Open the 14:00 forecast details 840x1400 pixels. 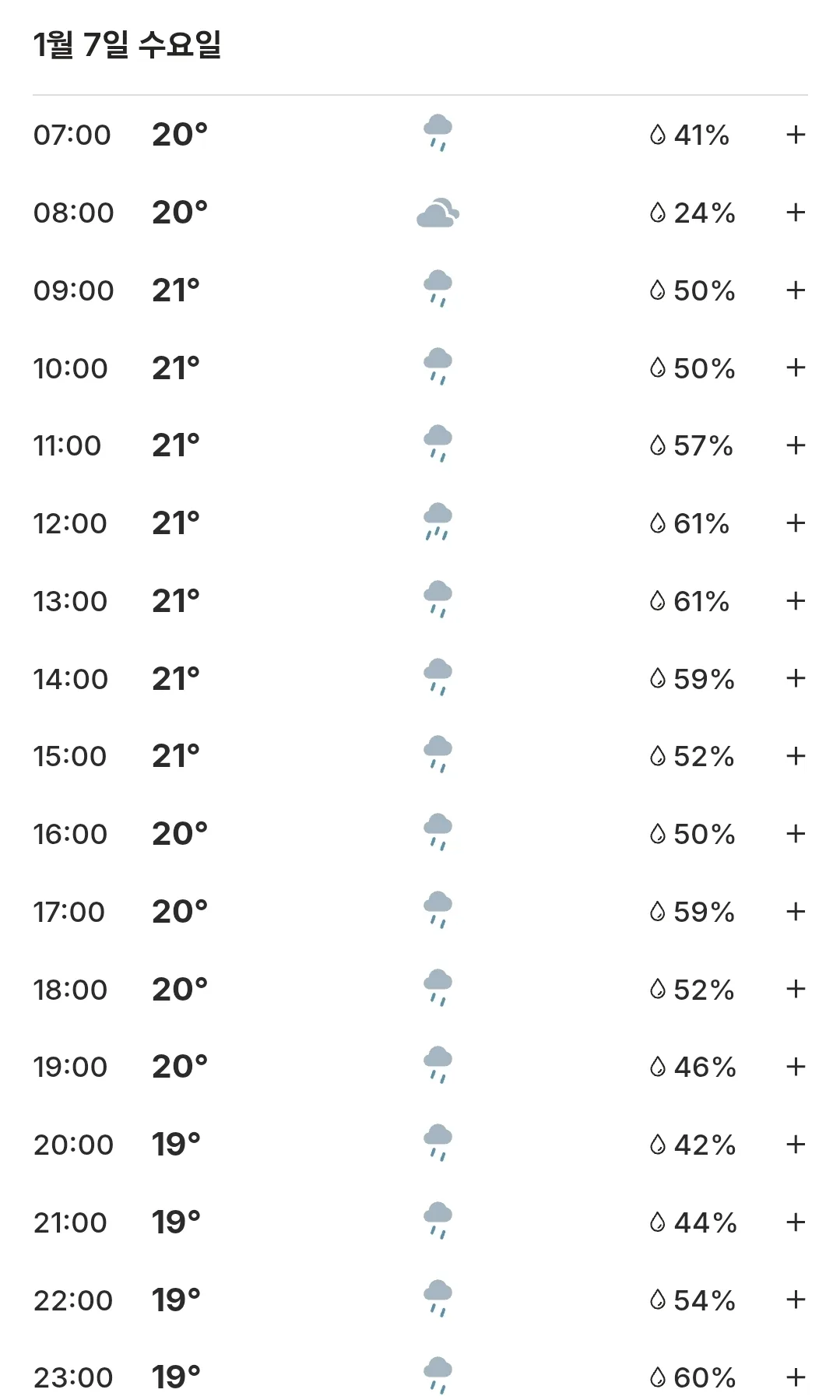click(795, 678)
